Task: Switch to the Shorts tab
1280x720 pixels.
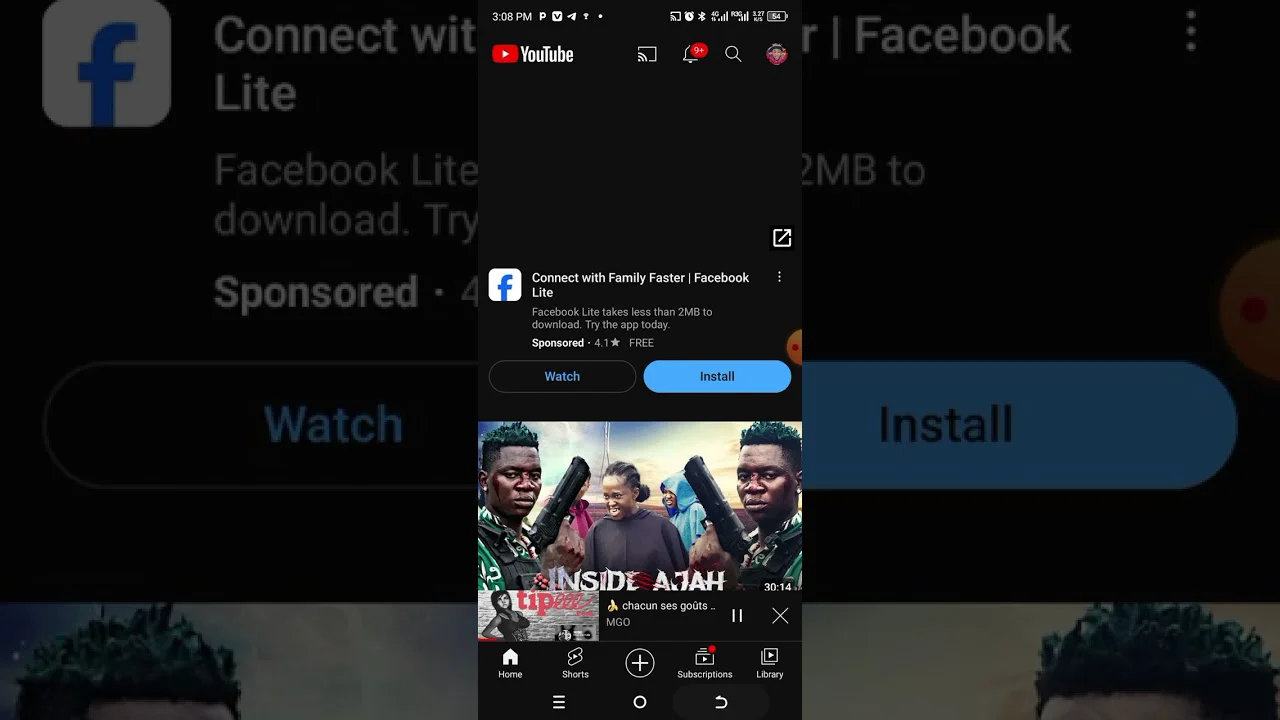Action: point(575,663)
